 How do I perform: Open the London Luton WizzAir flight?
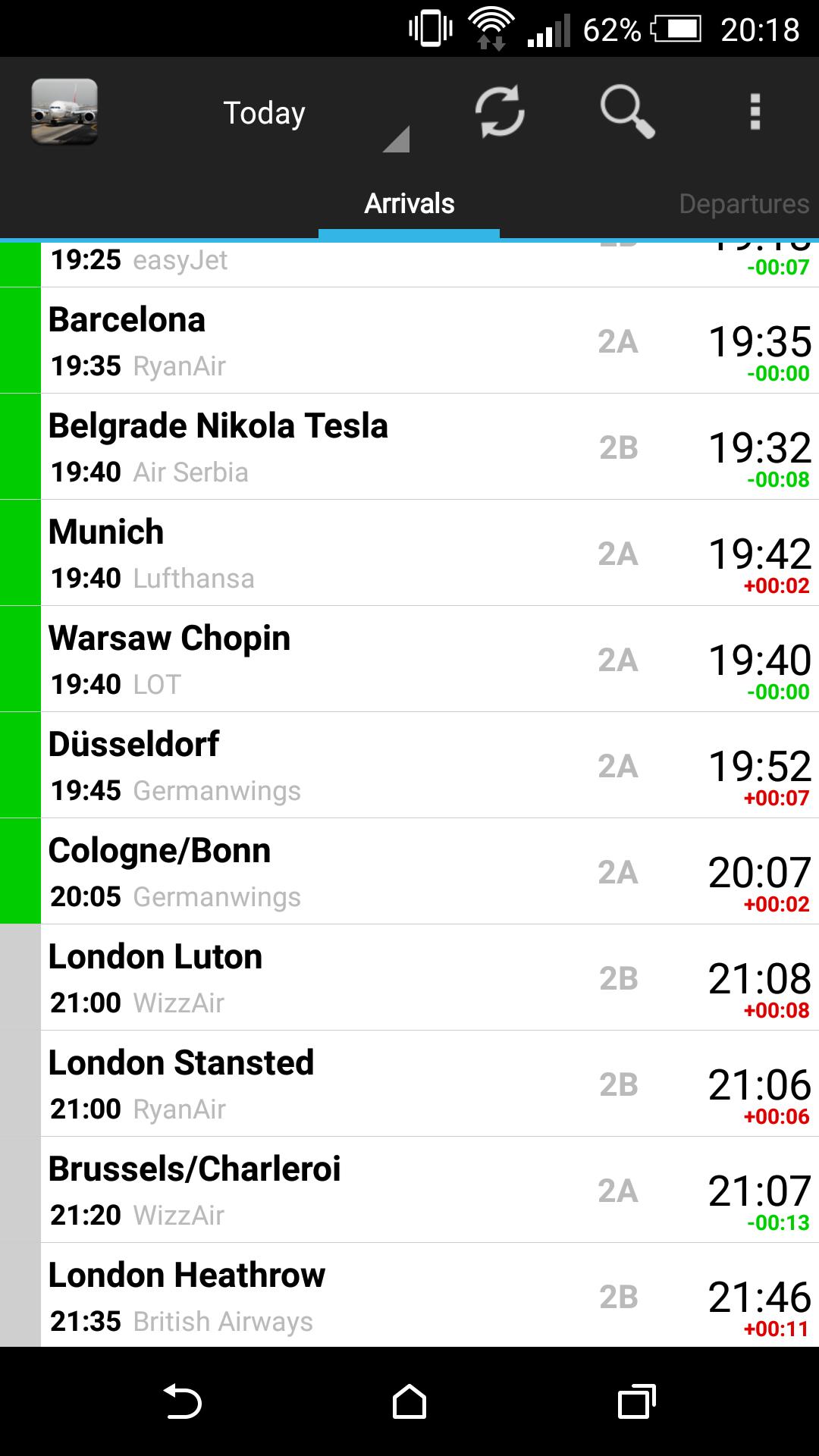[409, 977]
